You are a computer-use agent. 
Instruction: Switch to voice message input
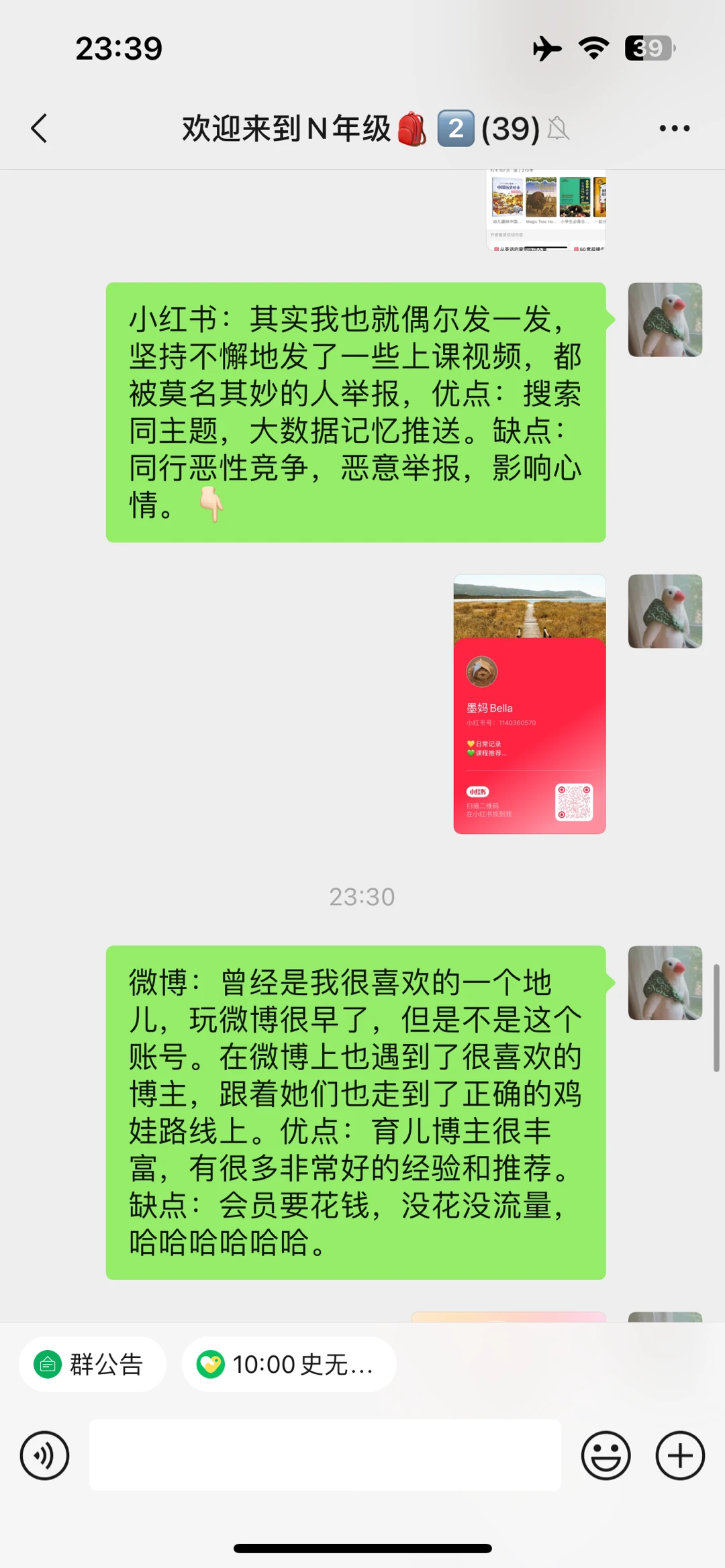click(44, 1455)
